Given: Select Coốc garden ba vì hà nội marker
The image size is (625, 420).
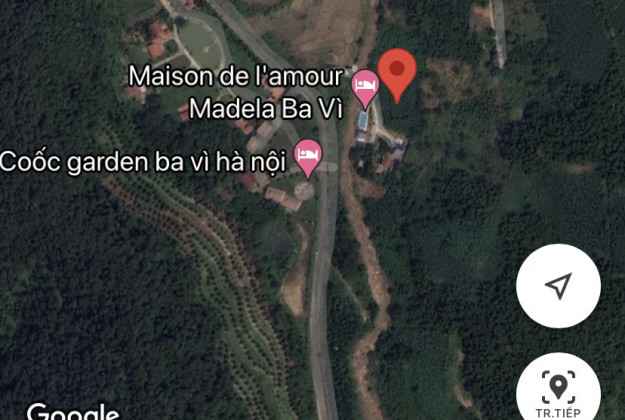Looking at the screenshot, I should coord(309,158).
